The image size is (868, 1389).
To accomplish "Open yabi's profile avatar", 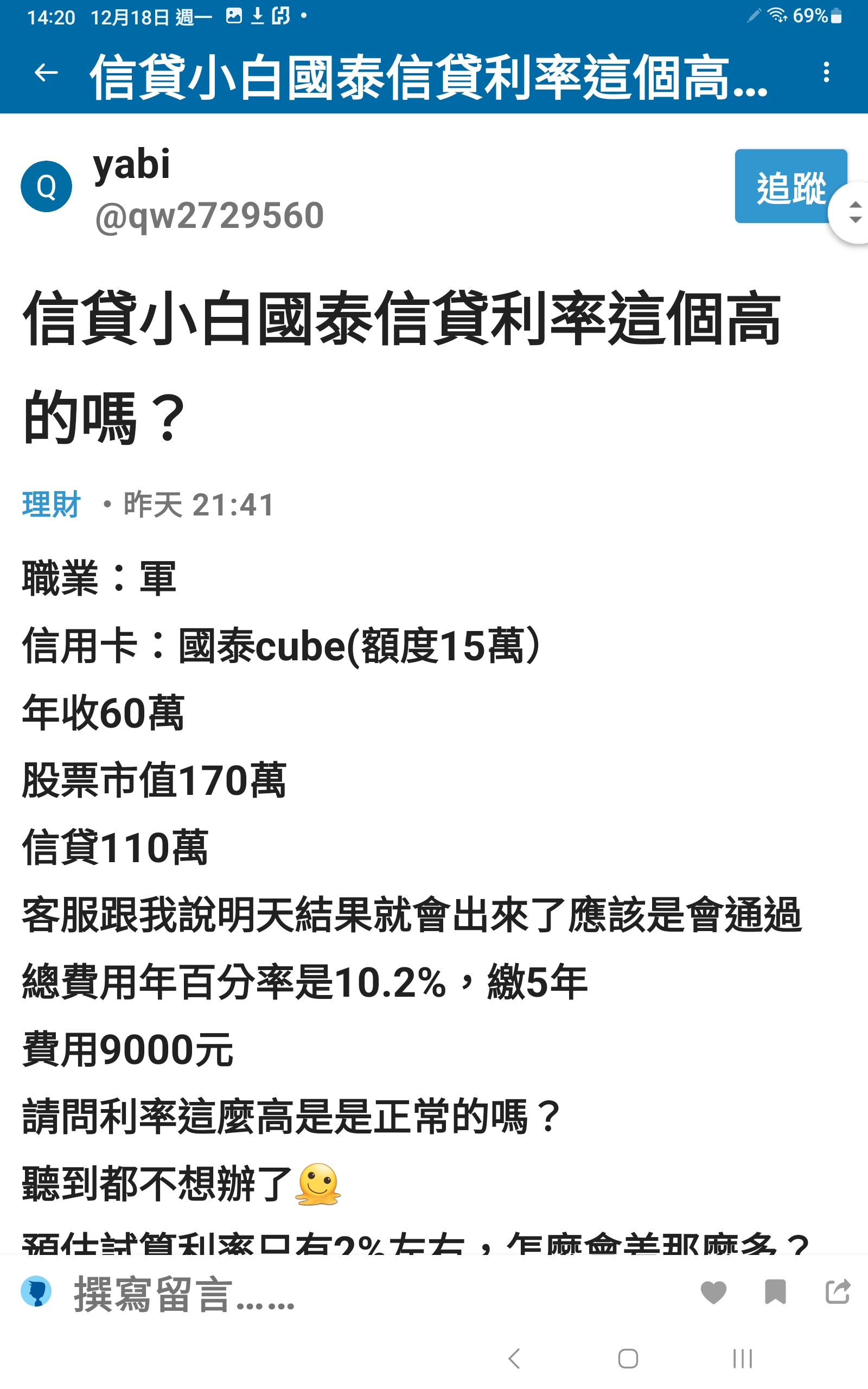I will tap(46, 187).
